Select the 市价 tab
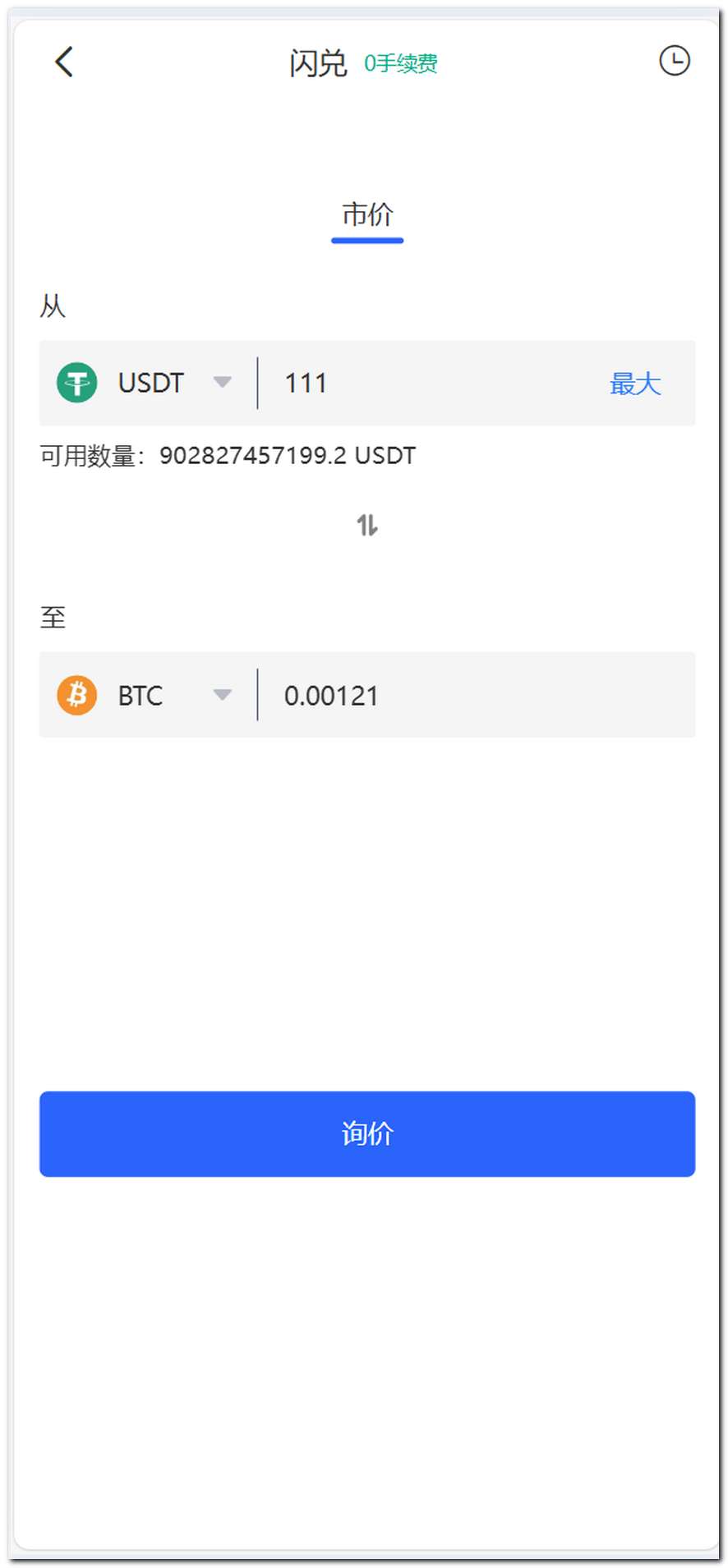This screenshot has width=728, height=1568. click(367, 215)
